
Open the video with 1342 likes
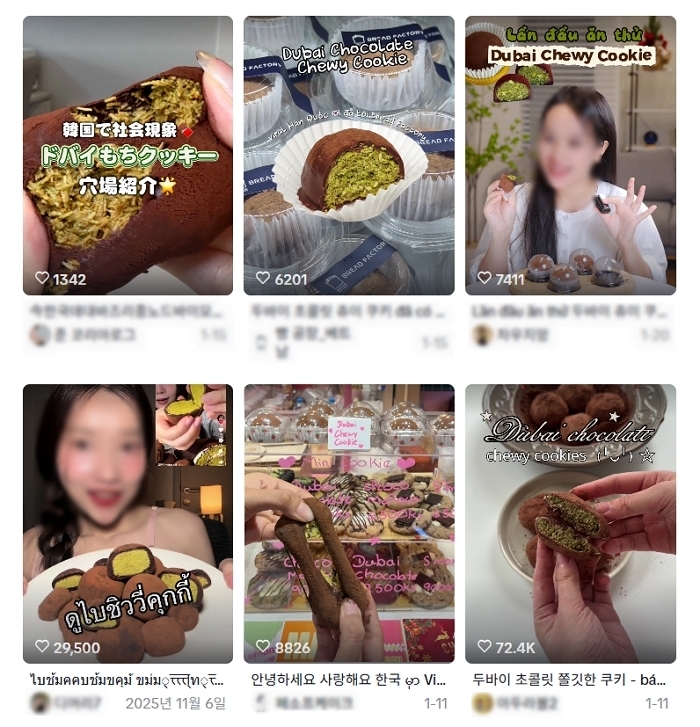click(x=128, y=155)
